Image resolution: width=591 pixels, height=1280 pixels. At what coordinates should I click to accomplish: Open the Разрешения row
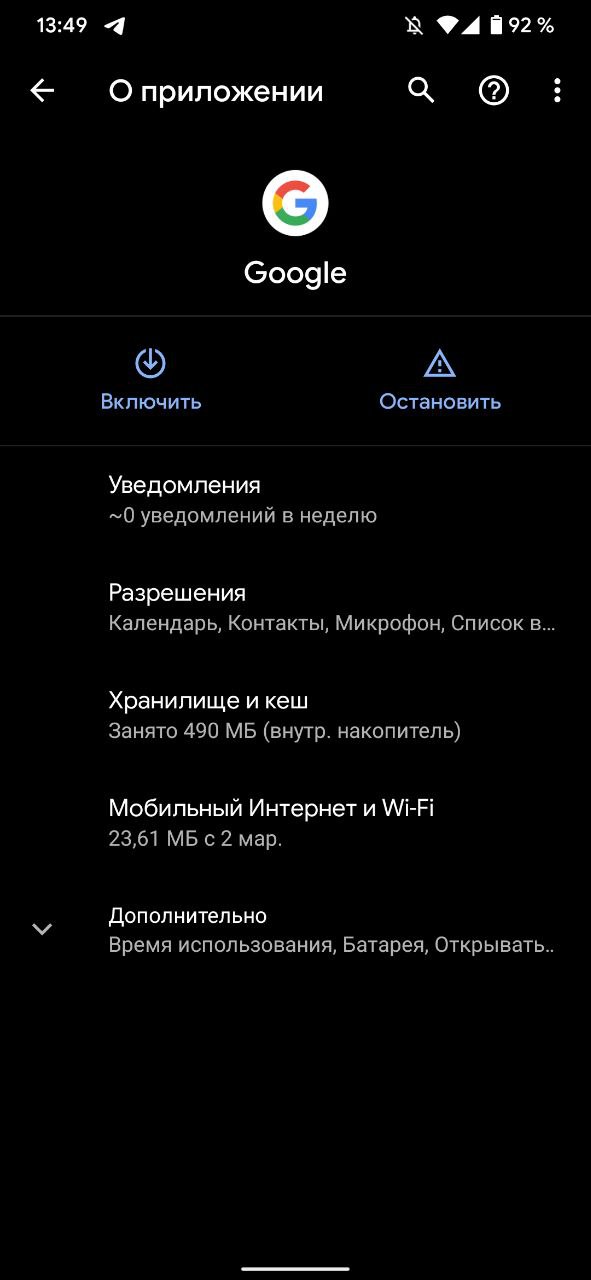pyautogui.click(x=295, y=608)
